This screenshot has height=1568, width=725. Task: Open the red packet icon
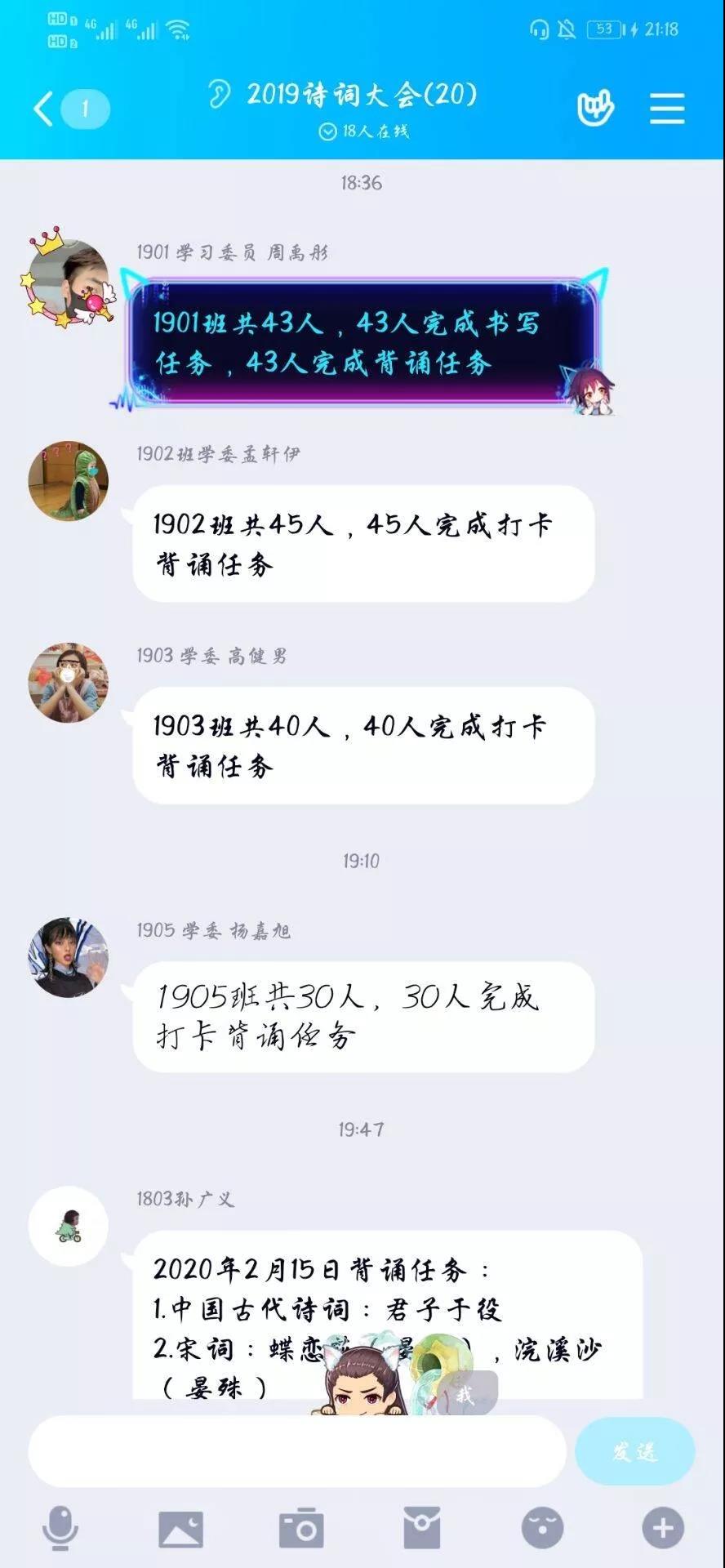point(422,1528)
